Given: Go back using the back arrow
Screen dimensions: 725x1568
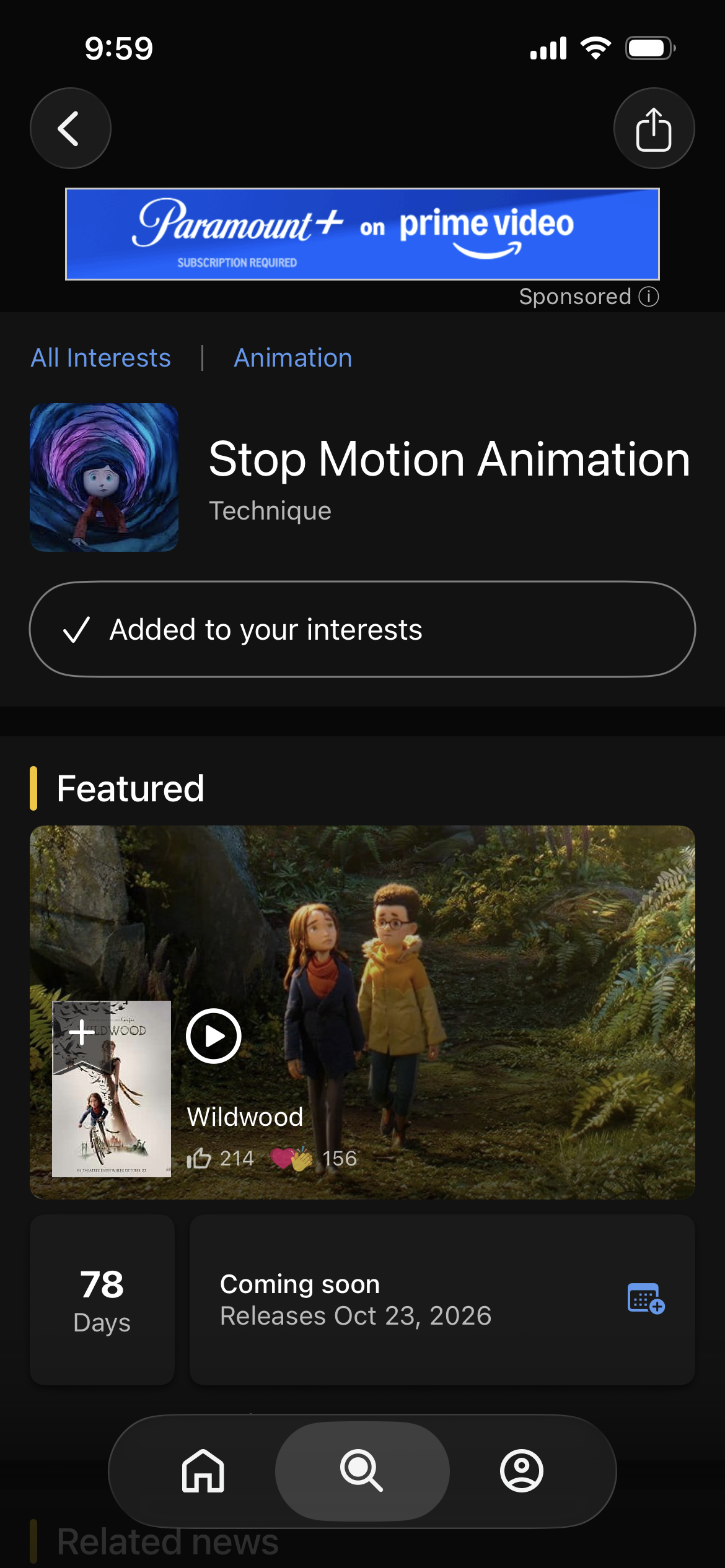Looking at the screenshot, I should [x=71, y=128].
